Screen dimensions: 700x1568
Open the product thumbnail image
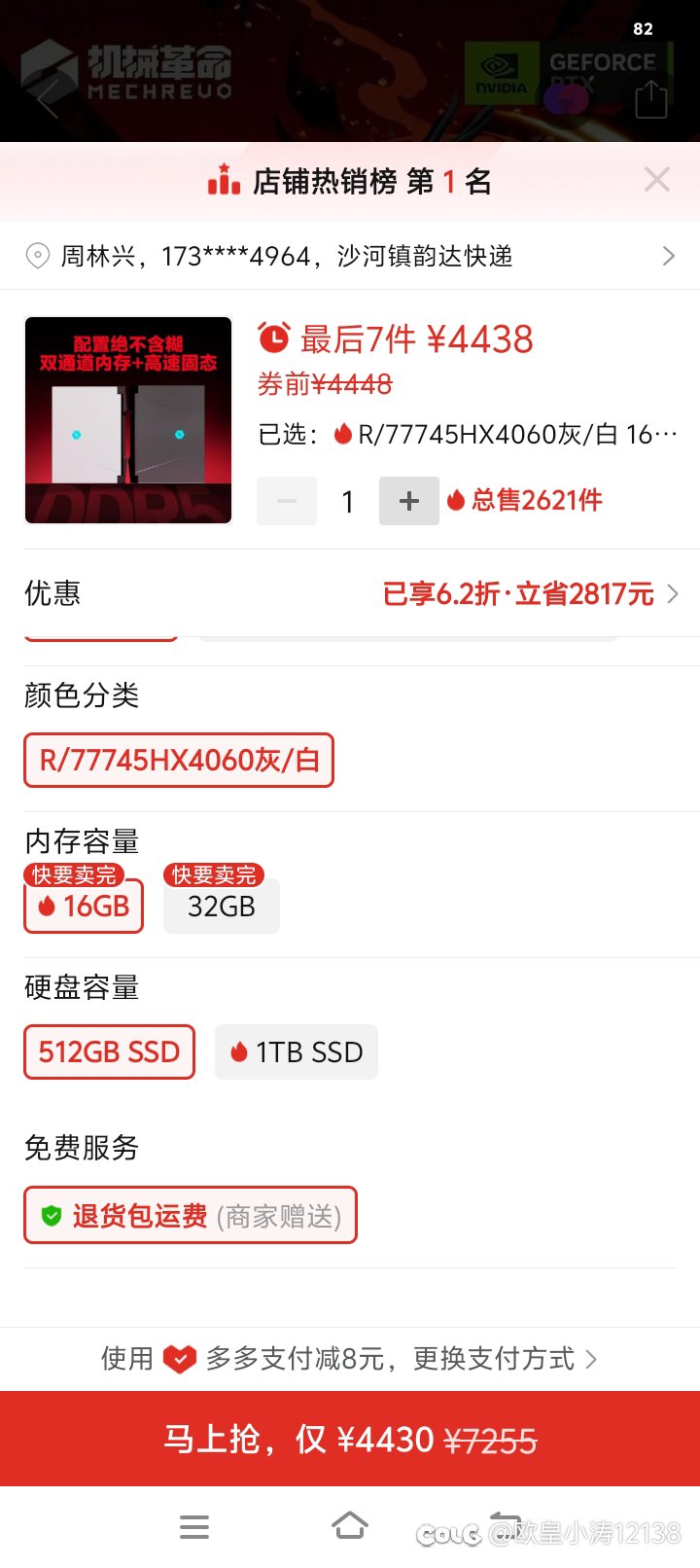(x=128, y=420)
